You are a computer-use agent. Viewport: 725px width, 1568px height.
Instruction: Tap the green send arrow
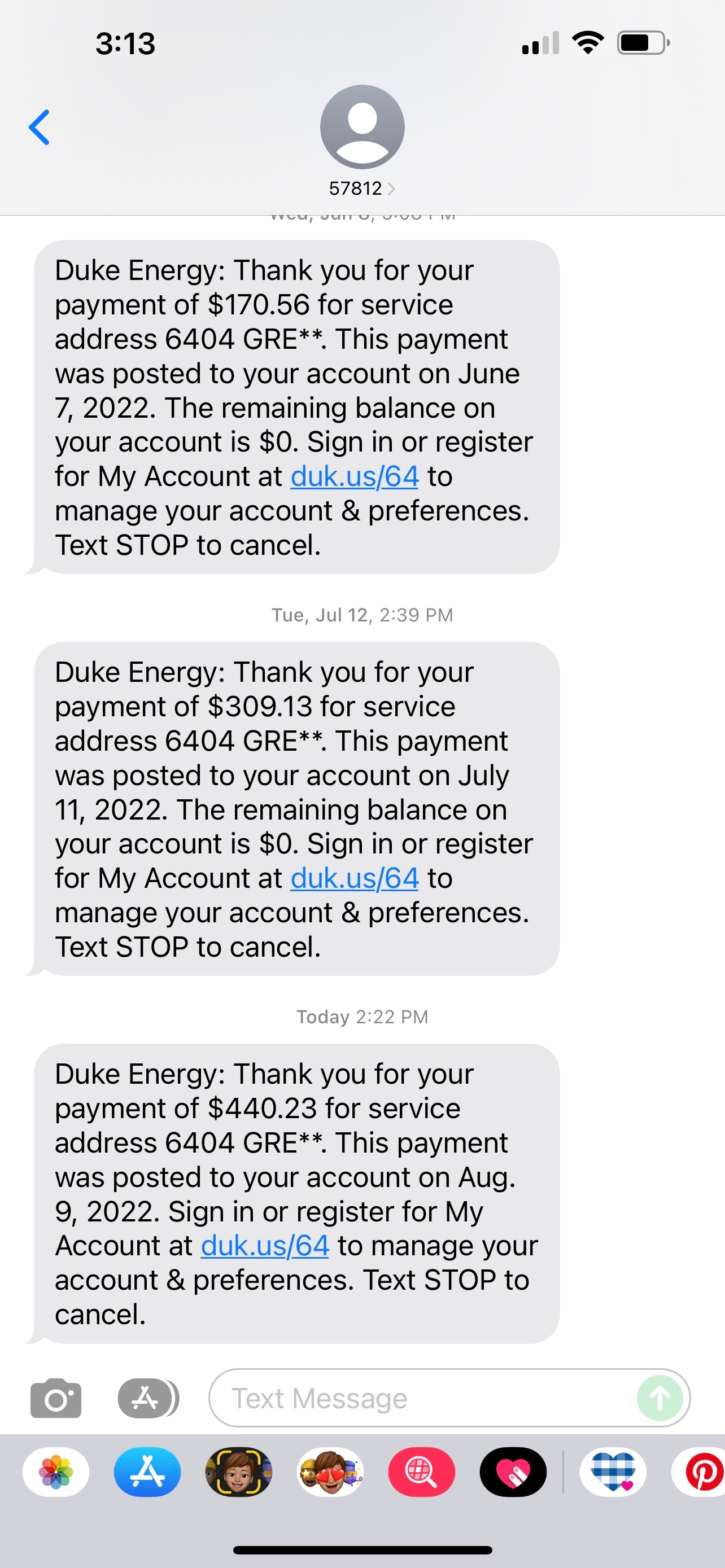[660, 1398]
